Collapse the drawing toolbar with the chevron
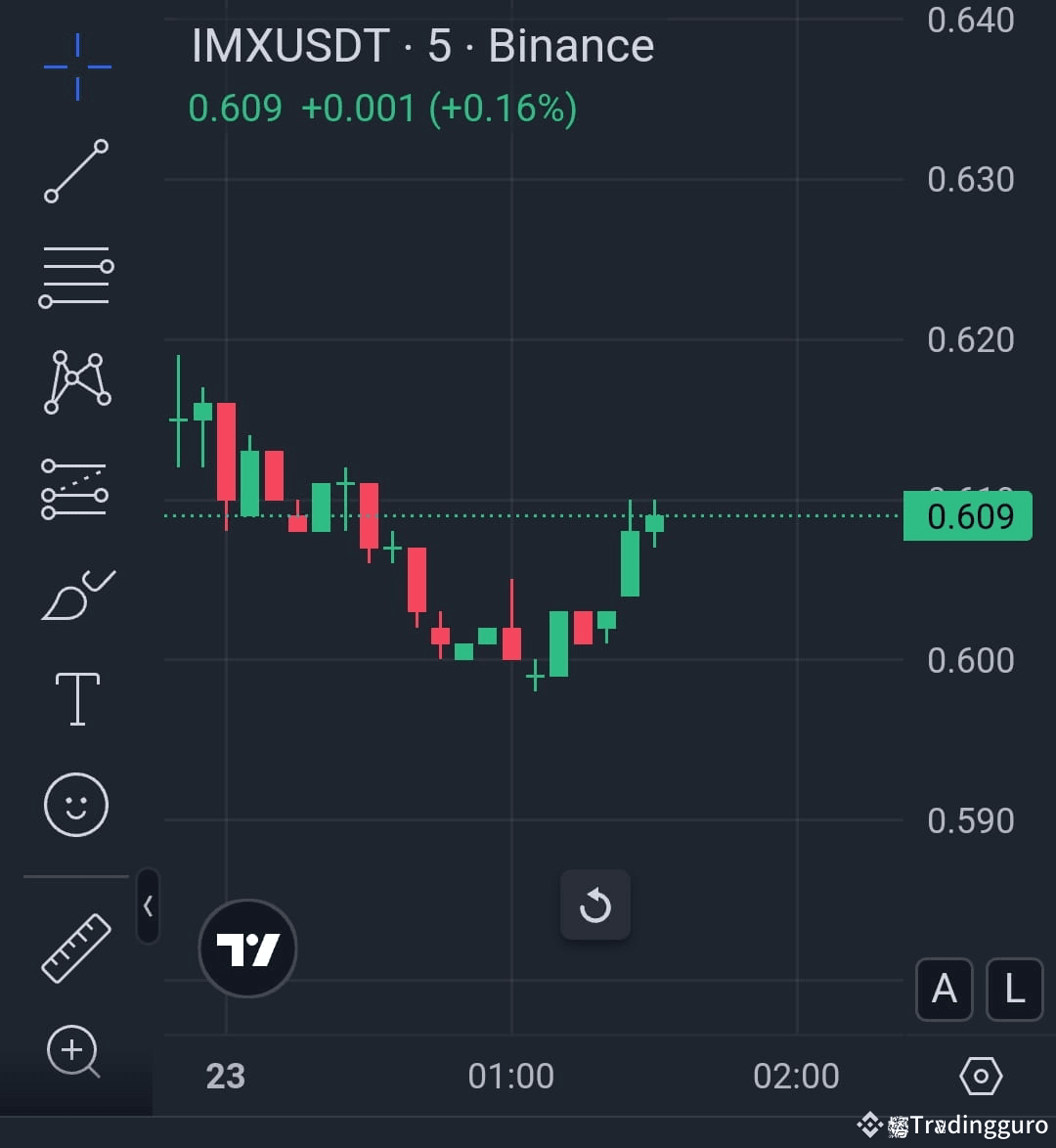 (x=149, y=906)
